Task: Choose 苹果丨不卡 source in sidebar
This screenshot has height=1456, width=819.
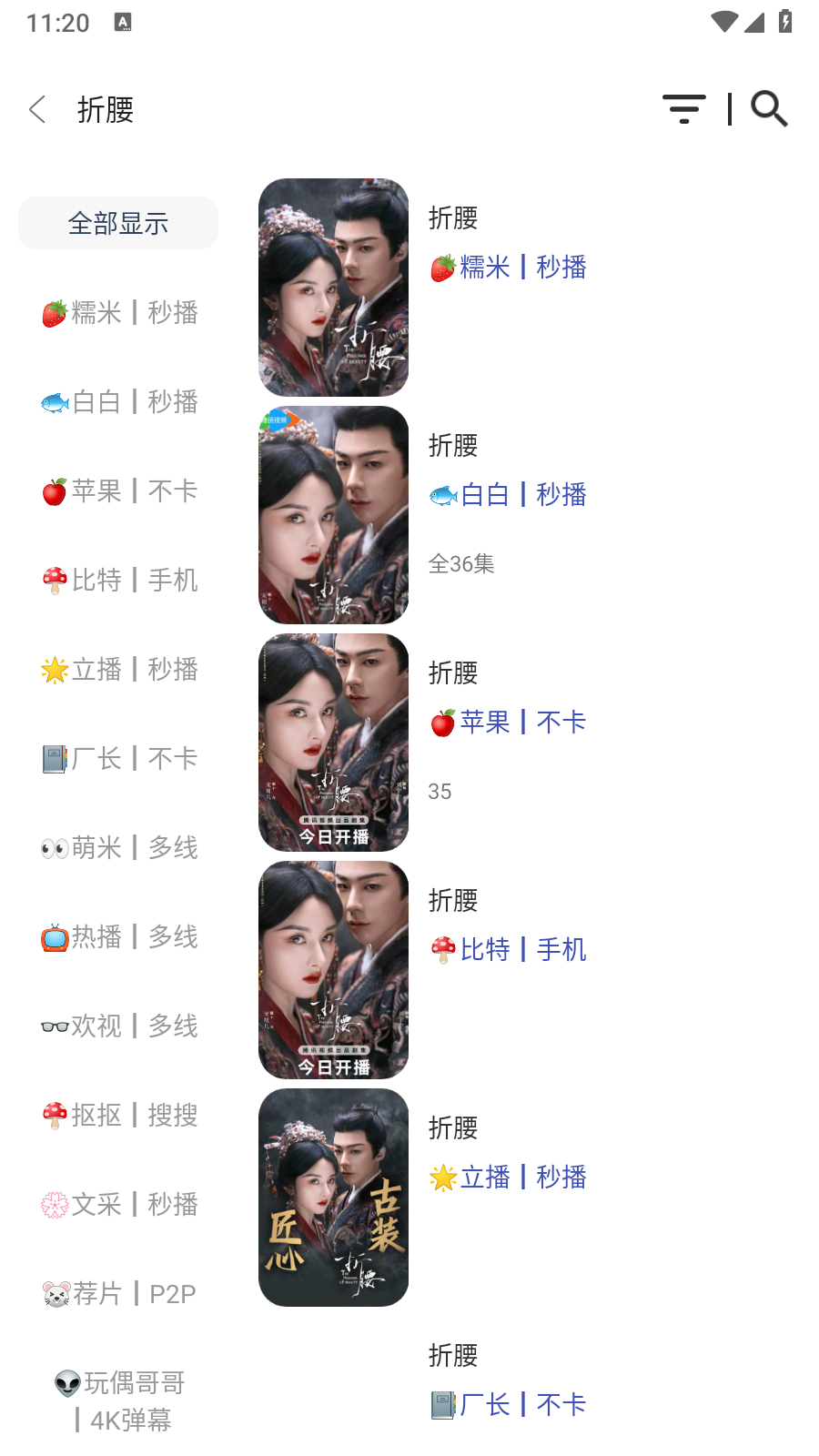Action: tap(118, 490)
